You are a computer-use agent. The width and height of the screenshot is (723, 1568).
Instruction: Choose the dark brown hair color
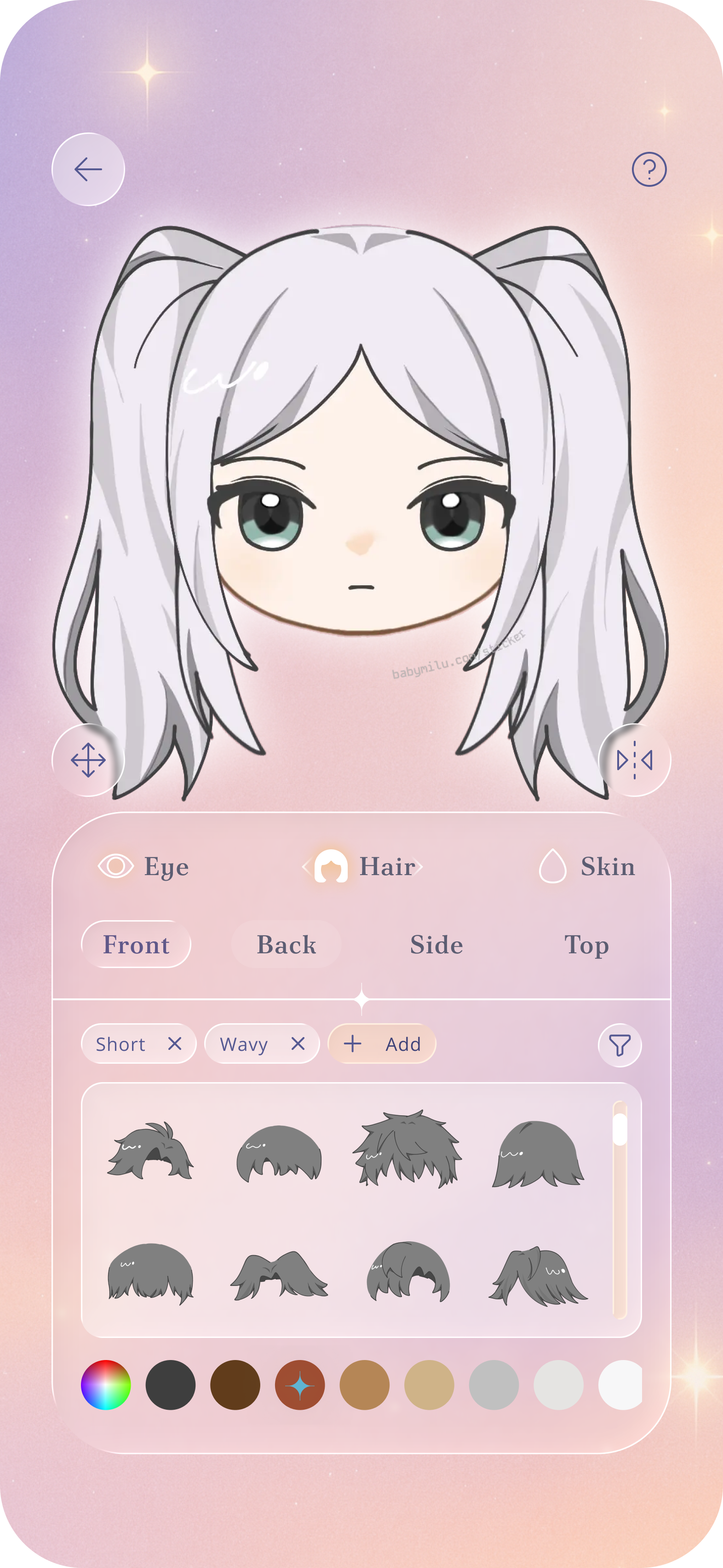point(235,1385)
